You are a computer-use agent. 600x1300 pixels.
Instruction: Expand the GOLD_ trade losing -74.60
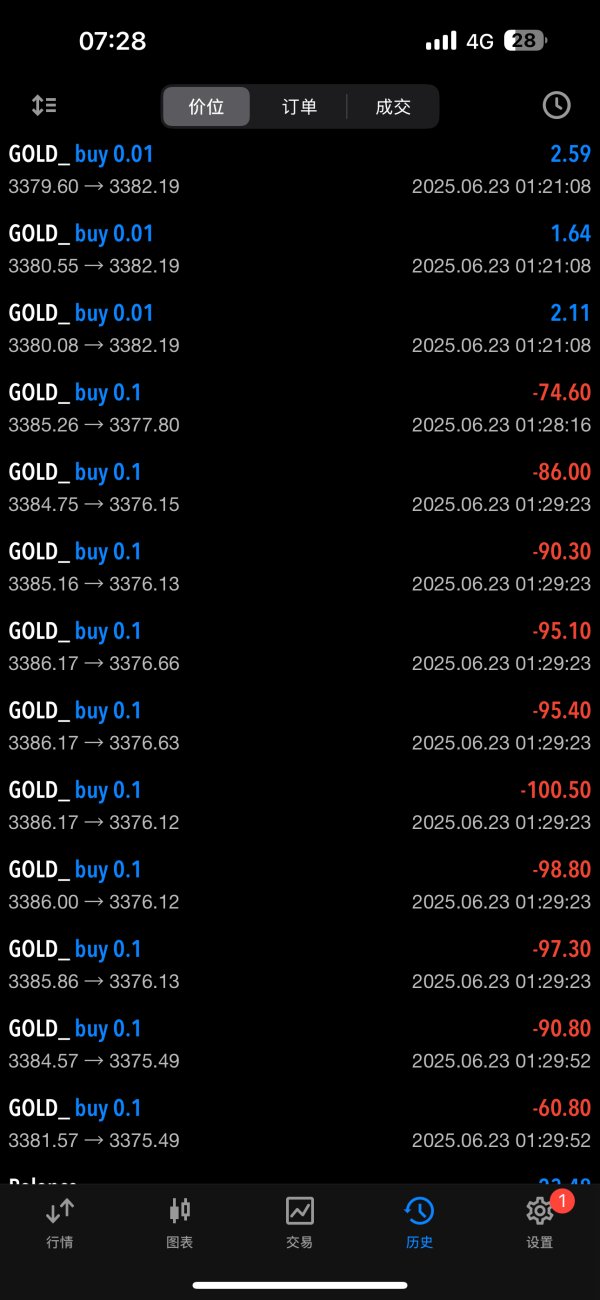(300, 408)
